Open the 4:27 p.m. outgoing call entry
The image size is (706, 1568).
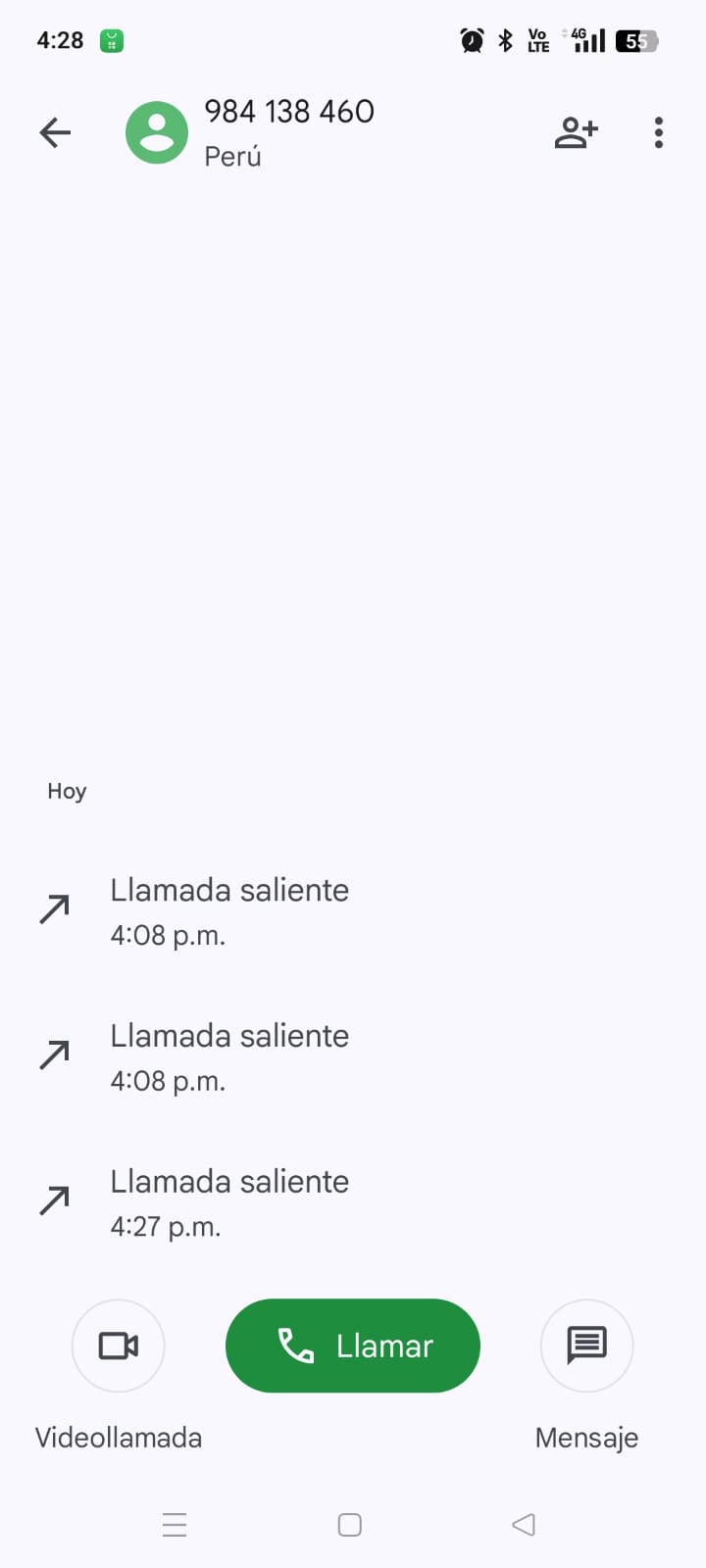pos(229,1202)
